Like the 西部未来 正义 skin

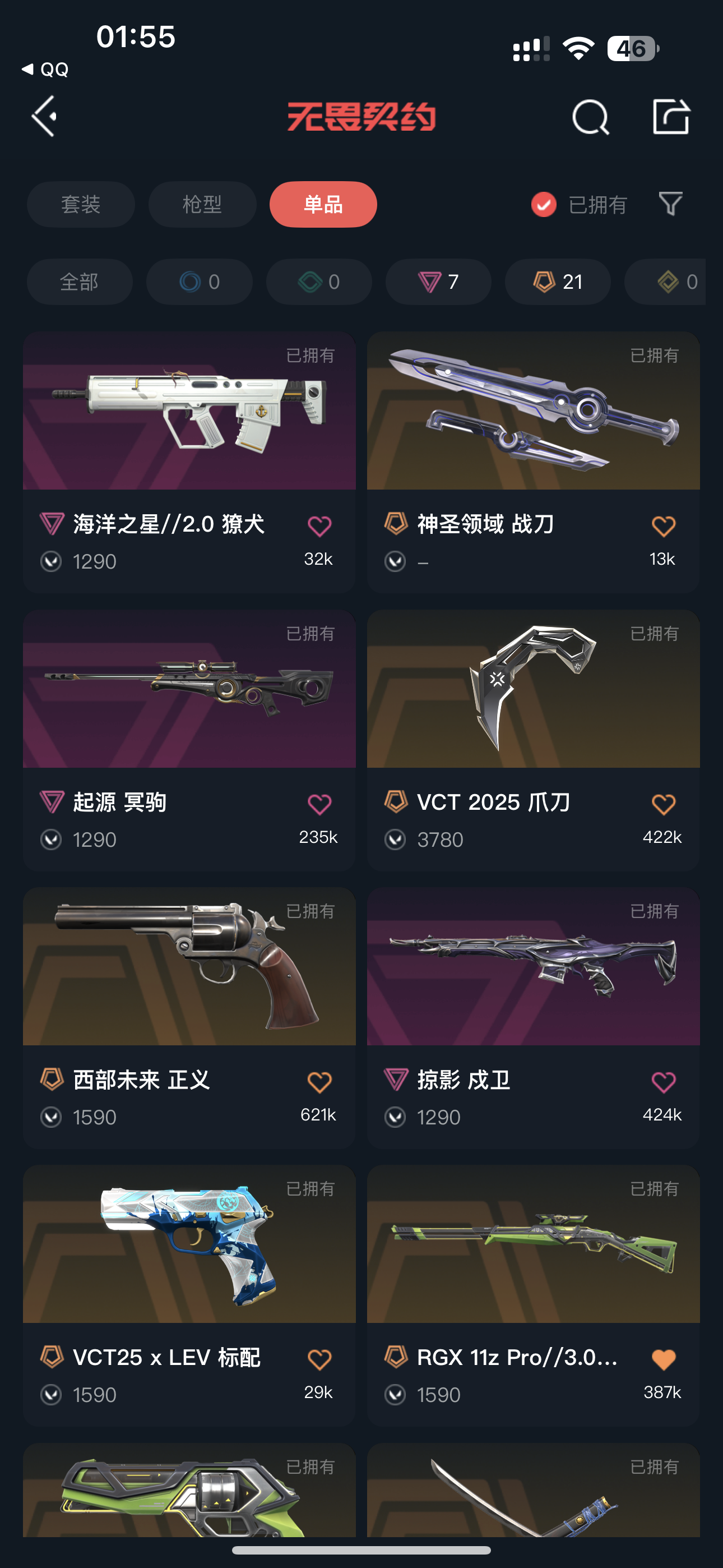319,1082
